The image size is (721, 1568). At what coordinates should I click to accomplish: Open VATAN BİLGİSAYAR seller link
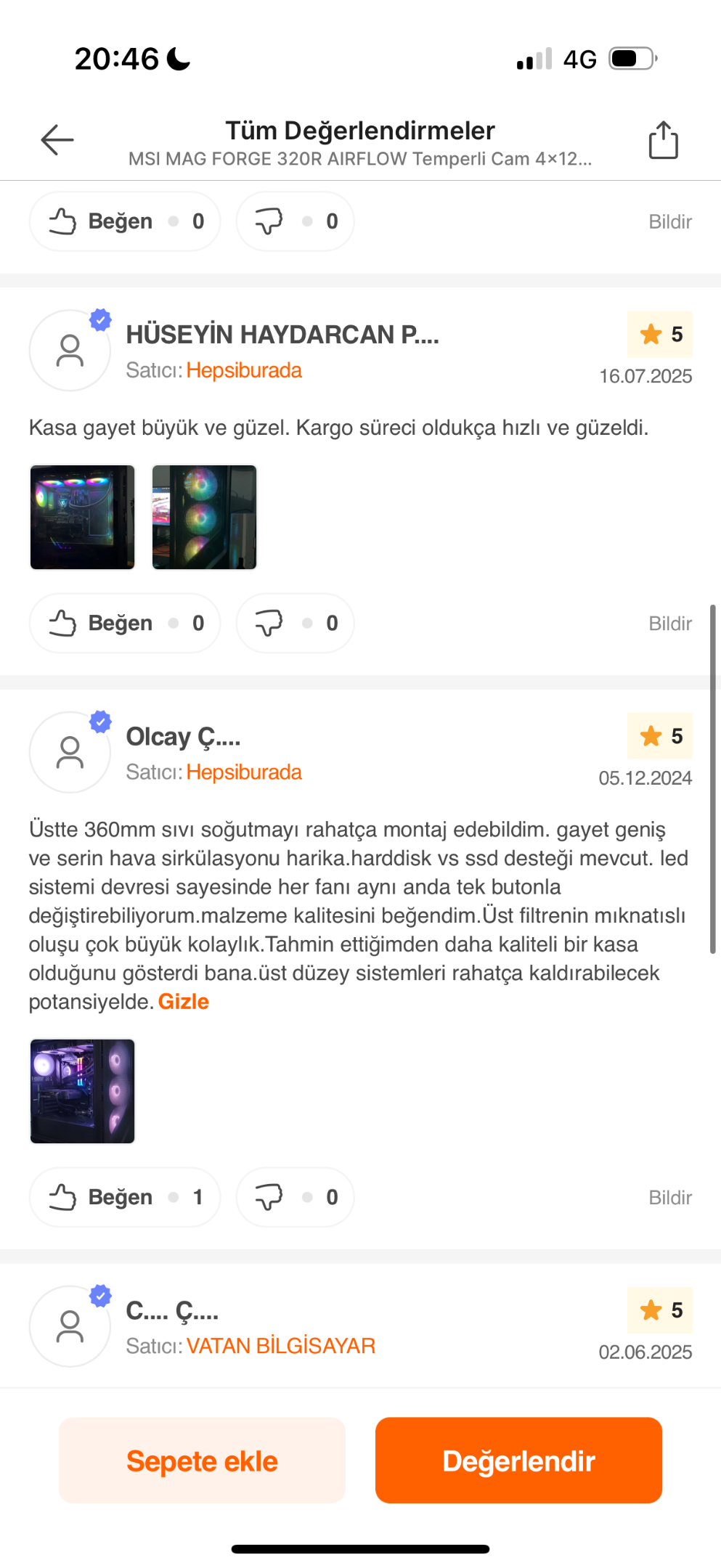(281, 1346)
